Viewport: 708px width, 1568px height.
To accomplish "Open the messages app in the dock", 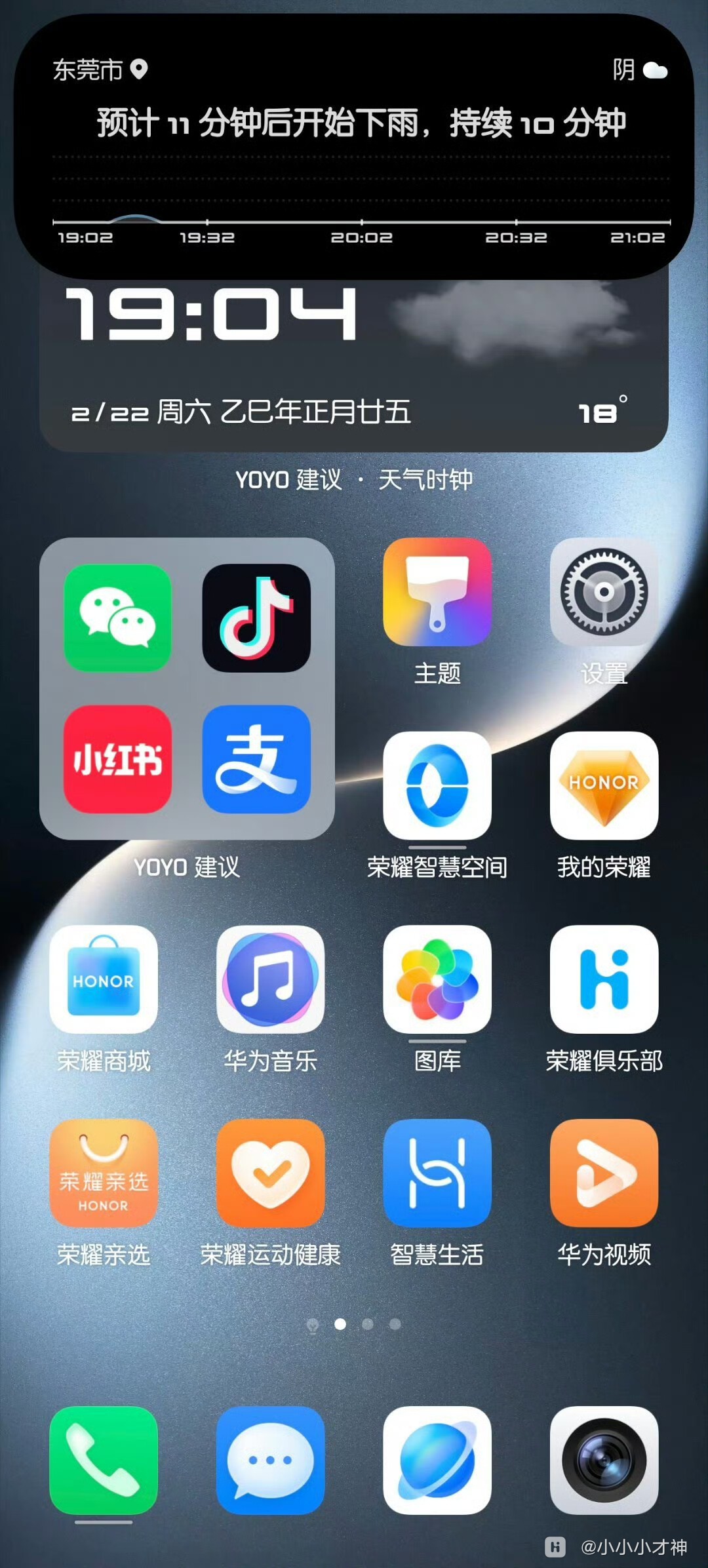I will pyautogui.click(x=270, y=1460).
